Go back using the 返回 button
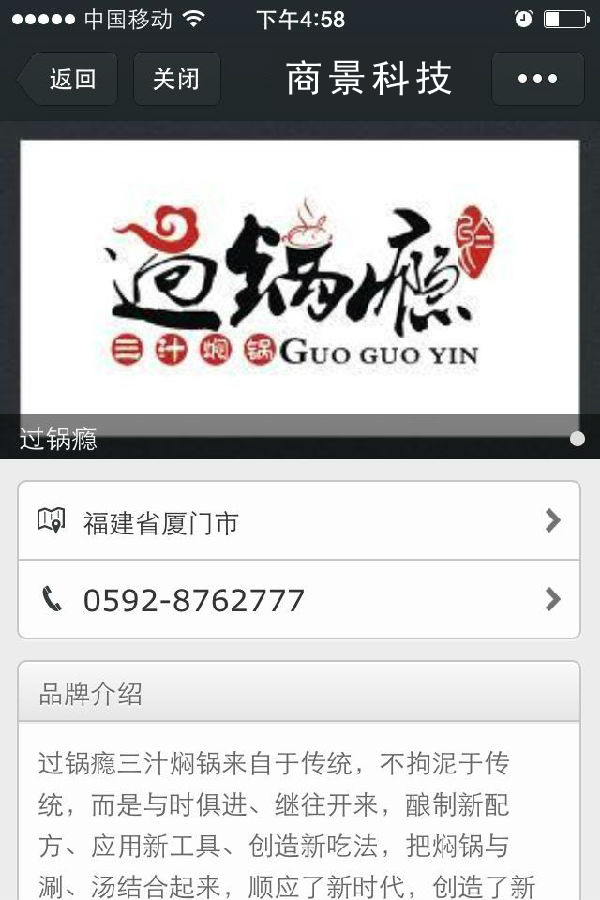Image resolution: width=600 pixels, height=900 pixels. tap(69, 79)
